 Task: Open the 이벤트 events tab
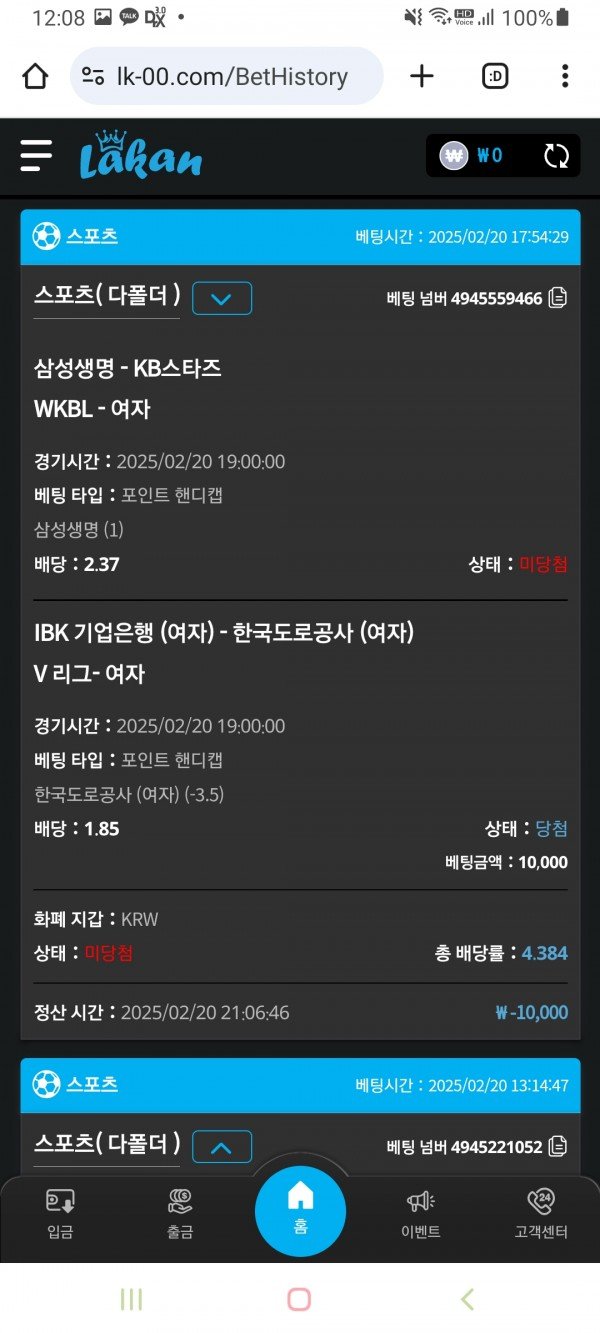[x=420, y=1213]
